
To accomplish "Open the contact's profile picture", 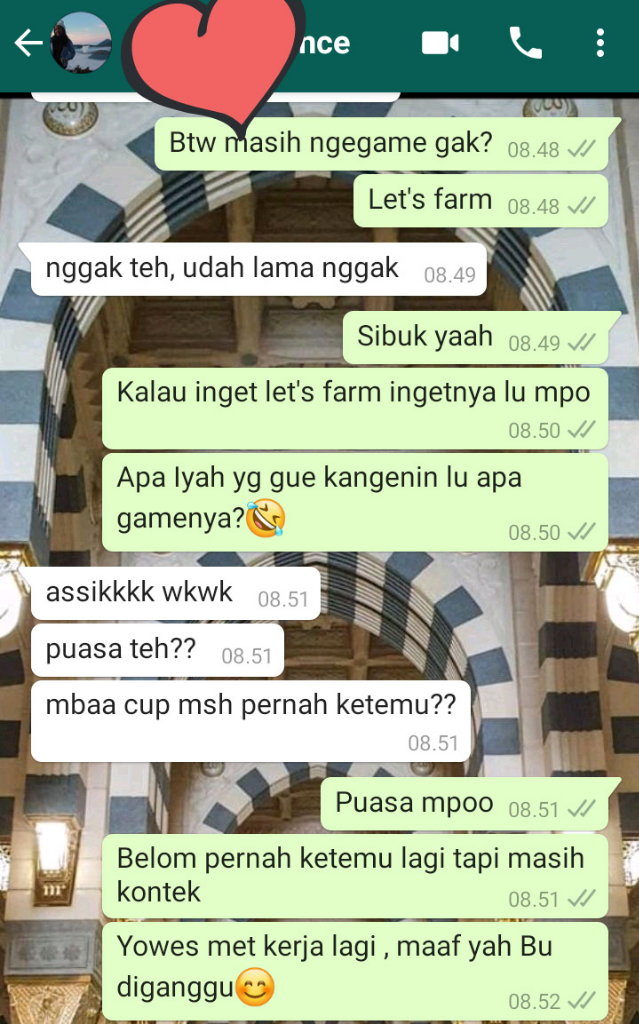I will 81,43.
